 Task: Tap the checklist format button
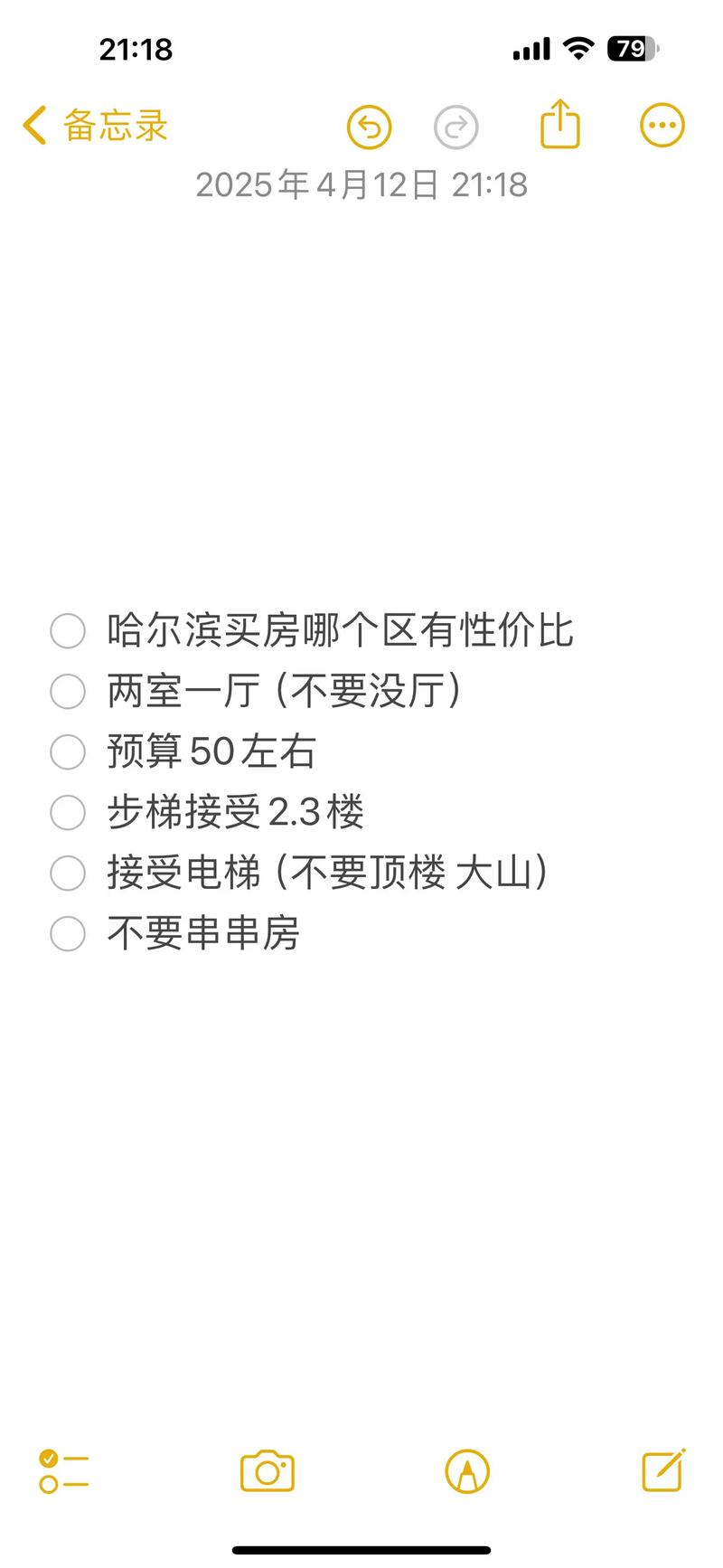coord(63,1471)
